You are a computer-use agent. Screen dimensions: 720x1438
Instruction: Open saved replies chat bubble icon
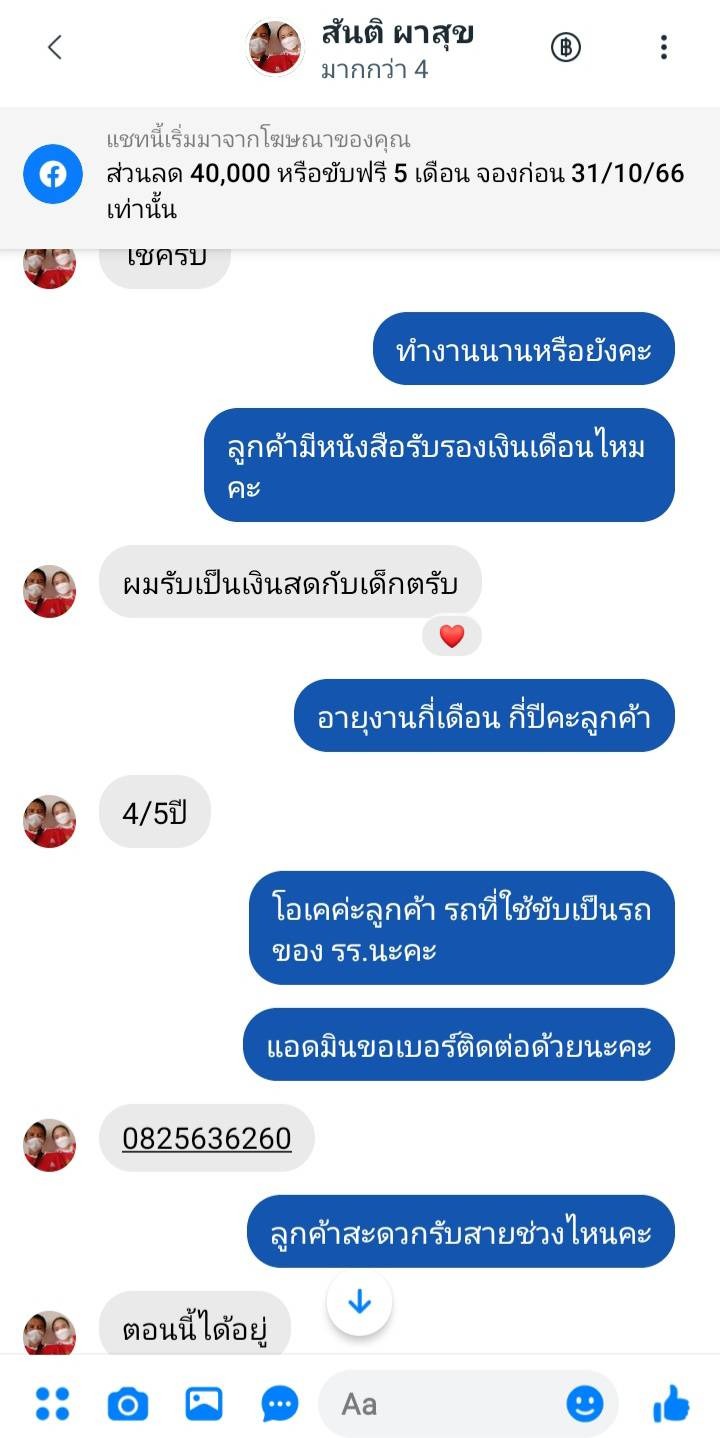pos(280,1404)
